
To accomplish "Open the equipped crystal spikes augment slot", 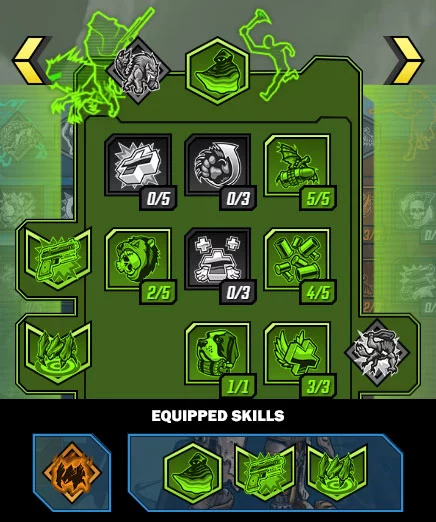I will click(337, 472).
